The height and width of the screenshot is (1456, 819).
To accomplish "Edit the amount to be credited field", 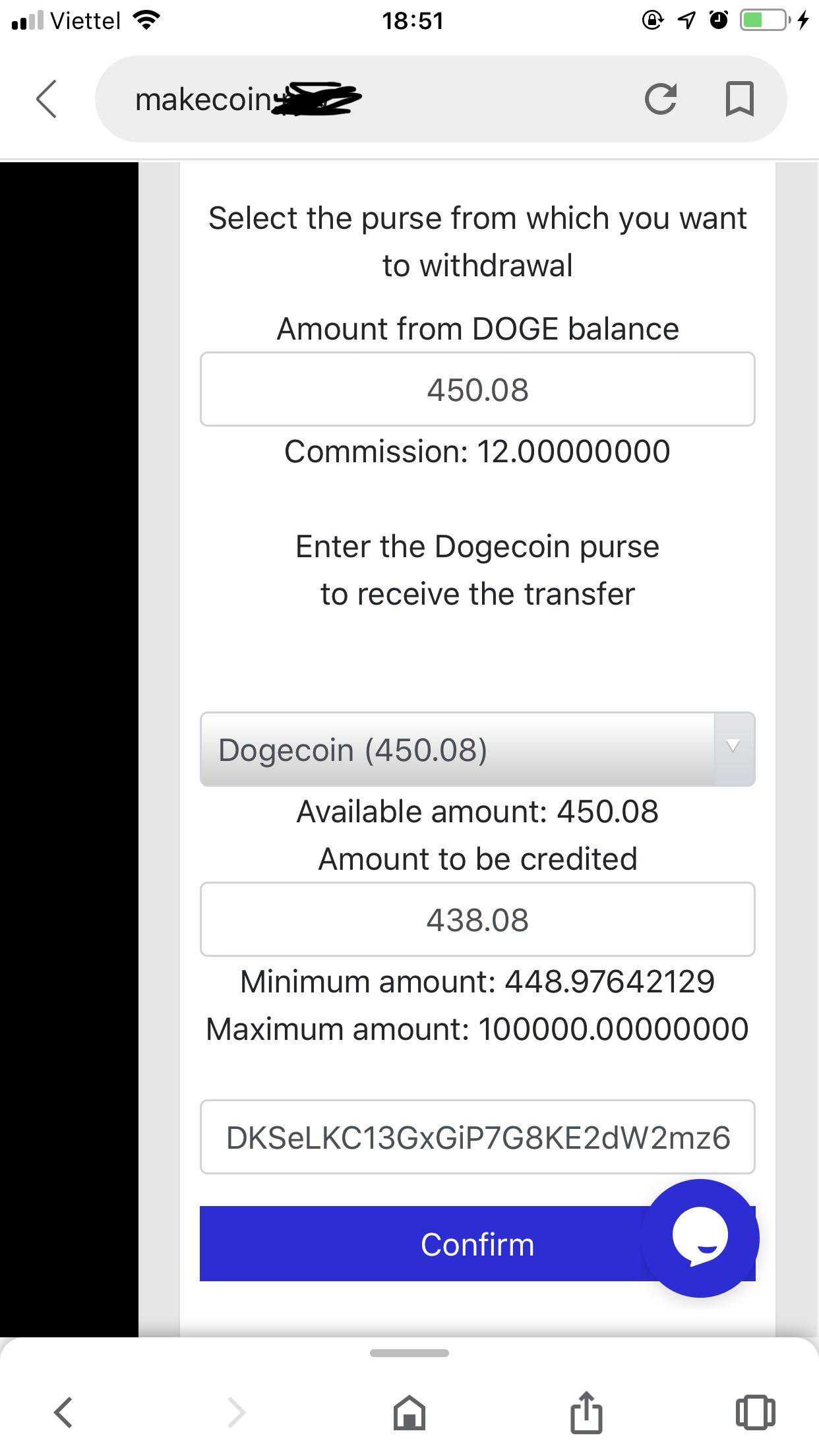I will click(x=477, y=919).
